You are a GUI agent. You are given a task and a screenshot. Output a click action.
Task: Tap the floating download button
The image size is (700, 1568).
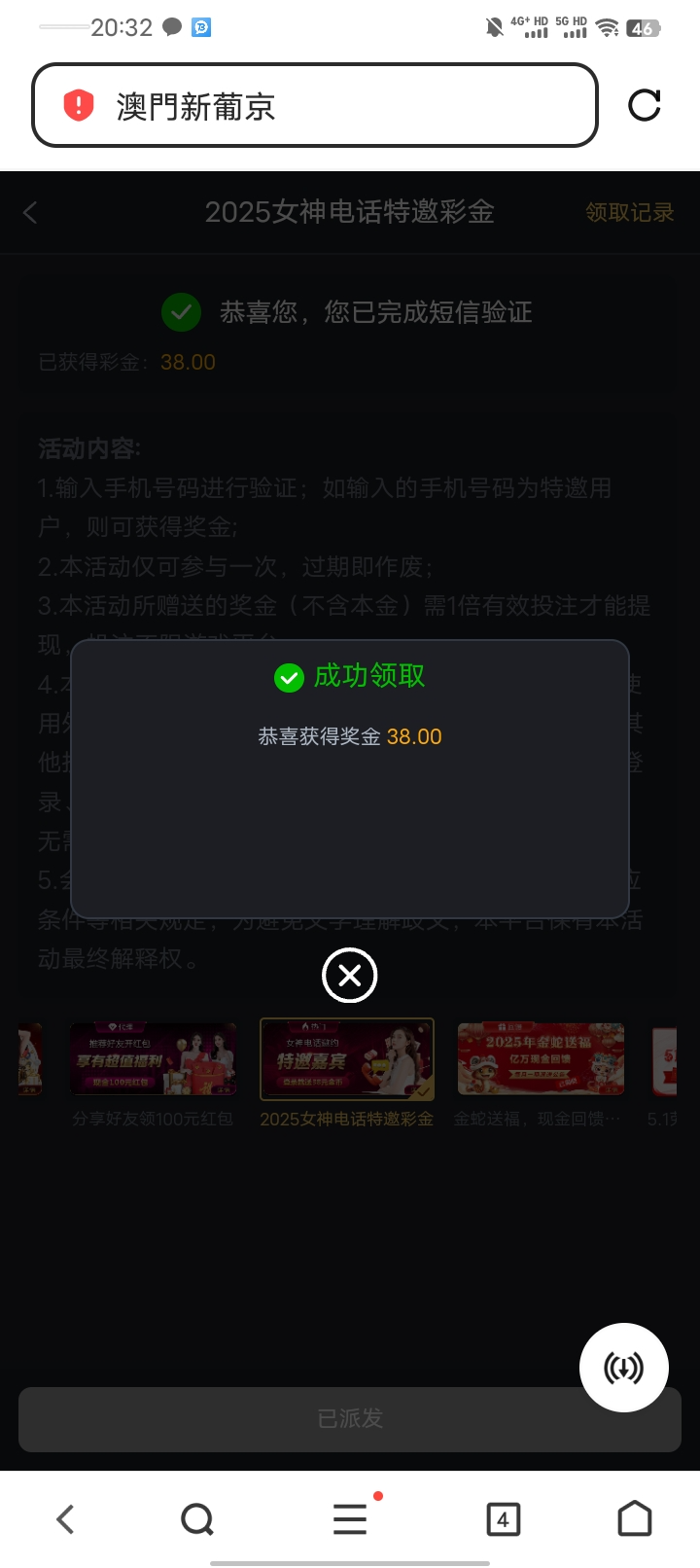coord(623,1368)
